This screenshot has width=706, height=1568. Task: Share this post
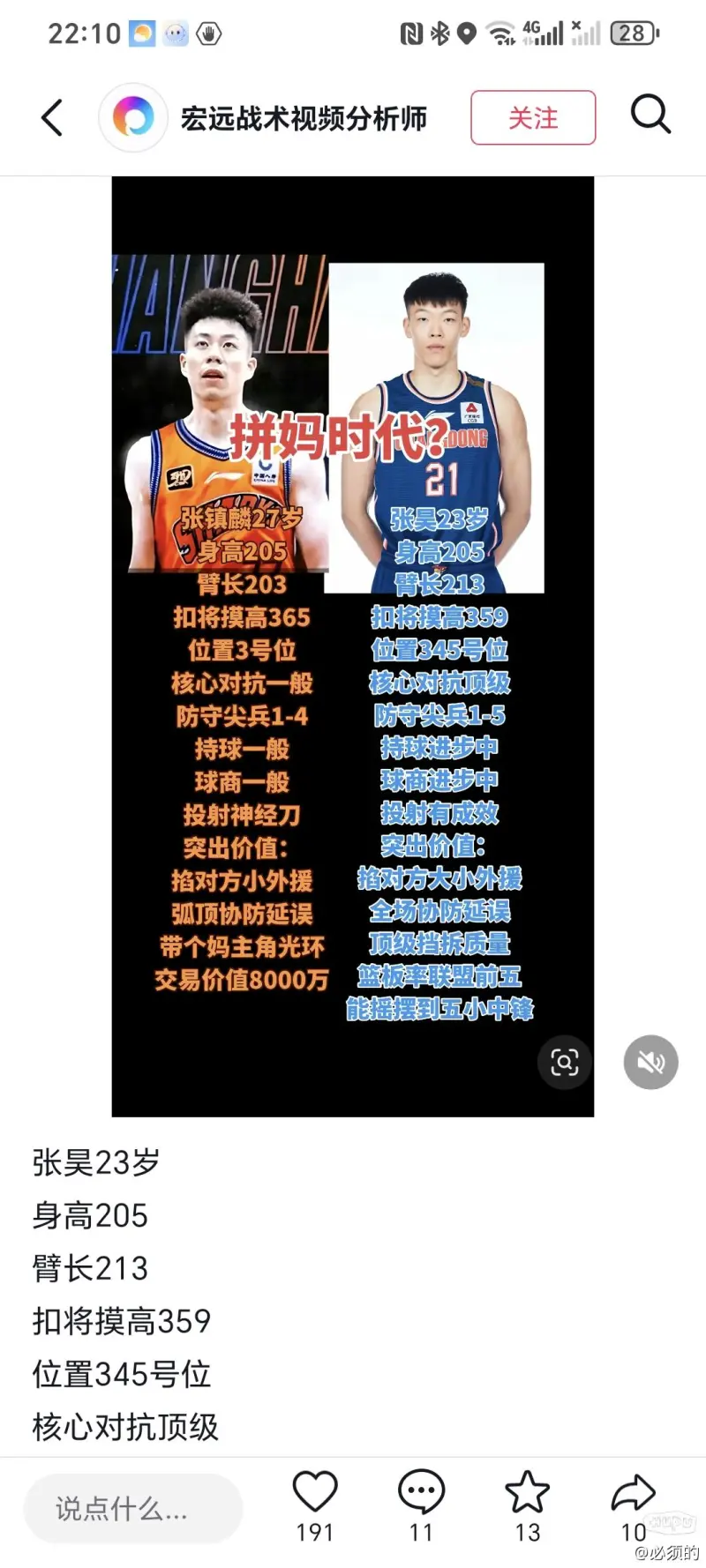(x=633, y=1492)
